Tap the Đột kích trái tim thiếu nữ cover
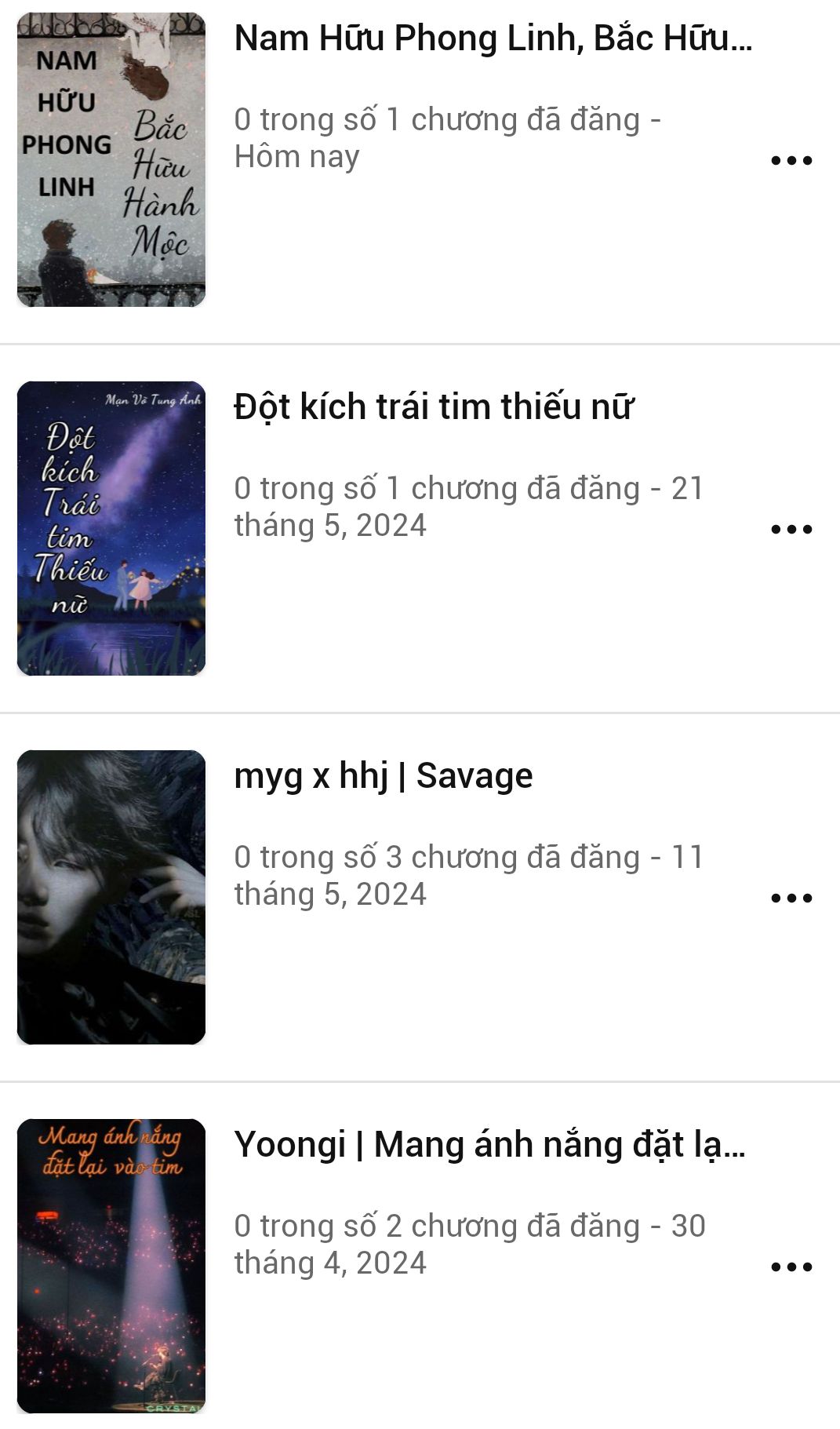840x1429 pixels. point(111,528)
